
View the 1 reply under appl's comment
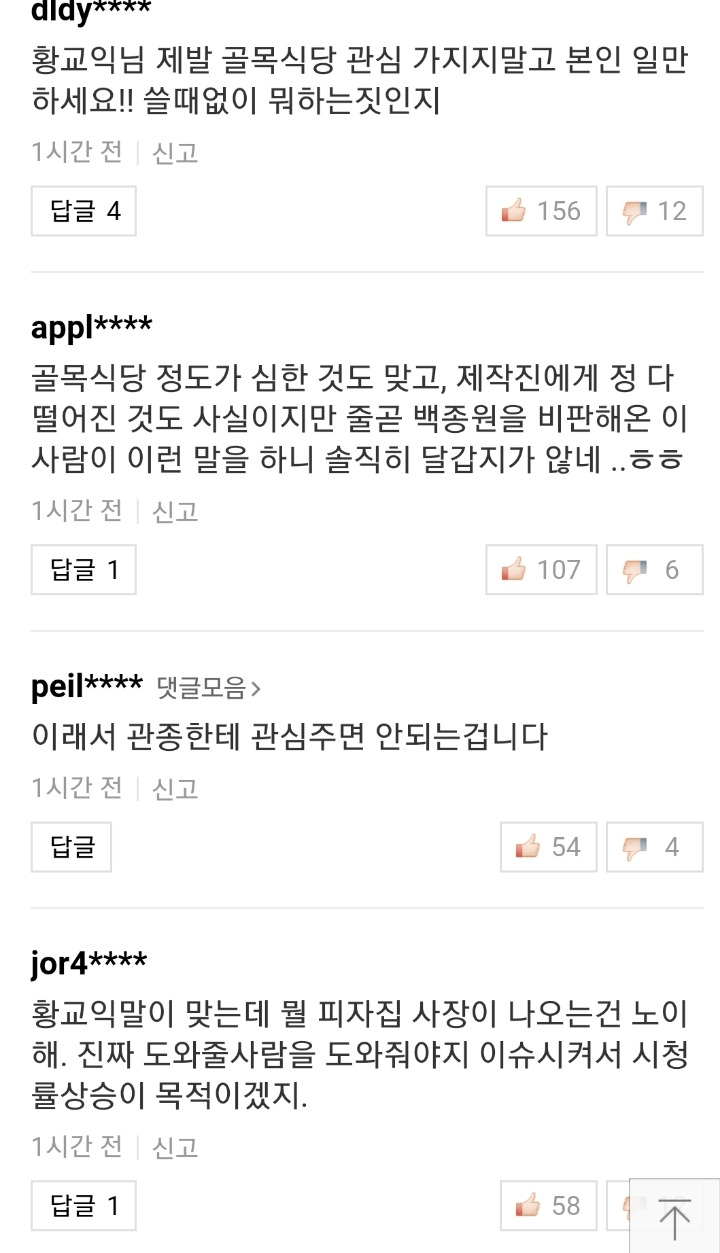[83, 570]
